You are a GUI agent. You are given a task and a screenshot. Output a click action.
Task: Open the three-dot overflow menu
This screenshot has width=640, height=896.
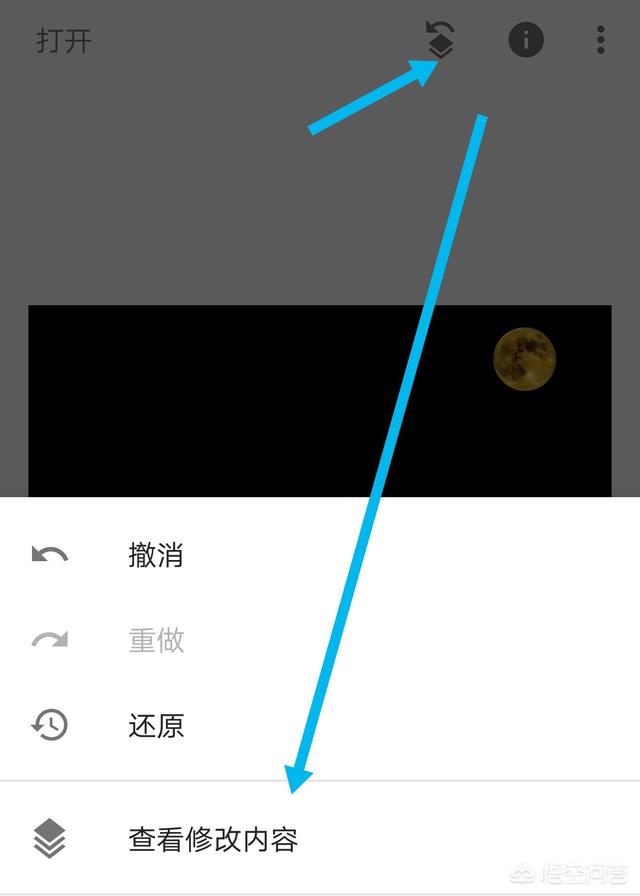pos(600,40)
